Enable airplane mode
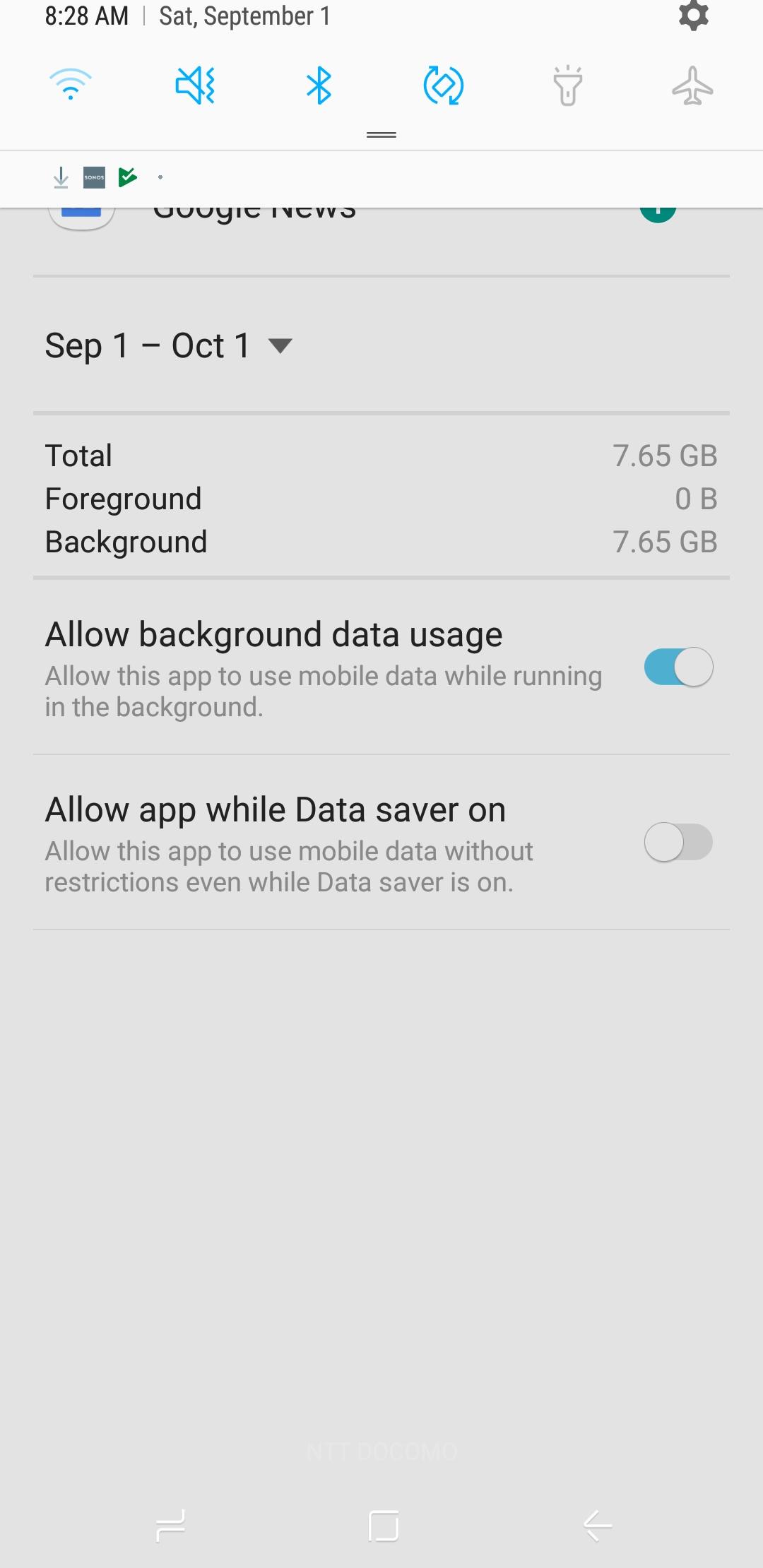The height and width of the screenshot is (1568, 763). (x=692, y=86)
